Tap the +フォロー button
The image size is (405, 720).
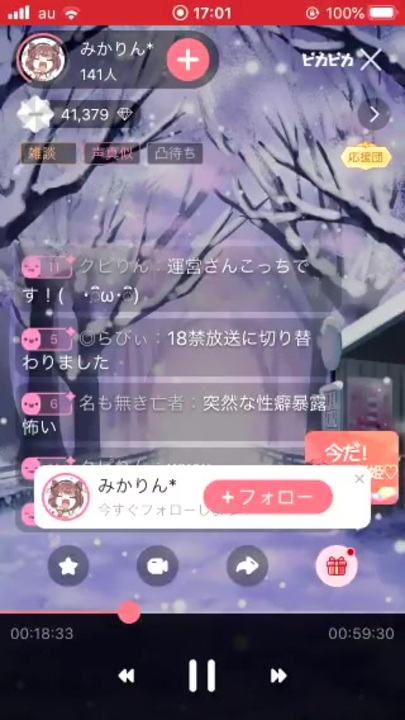(268, 497)
